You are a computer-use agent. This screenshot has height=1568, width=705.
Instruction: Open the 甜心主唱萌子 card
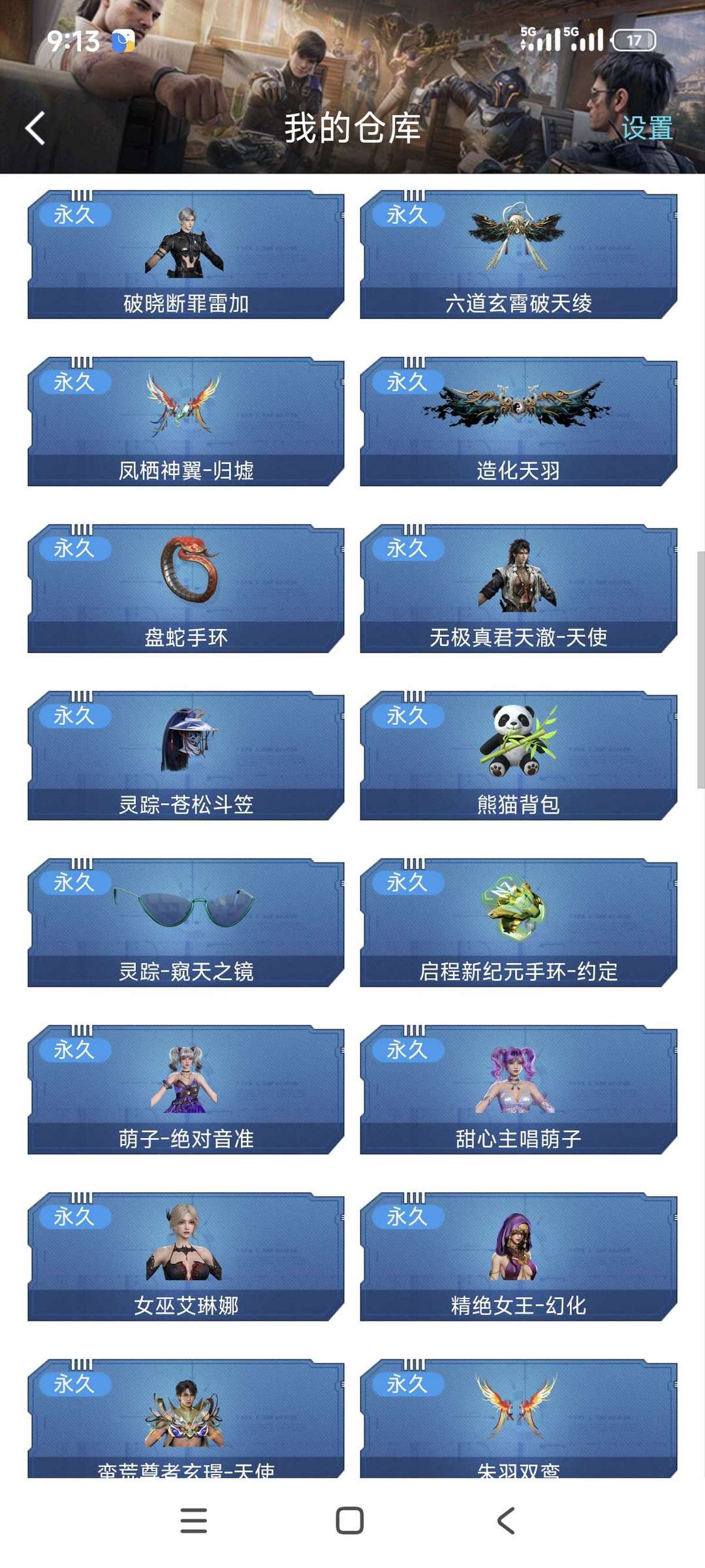point(518,1090)
